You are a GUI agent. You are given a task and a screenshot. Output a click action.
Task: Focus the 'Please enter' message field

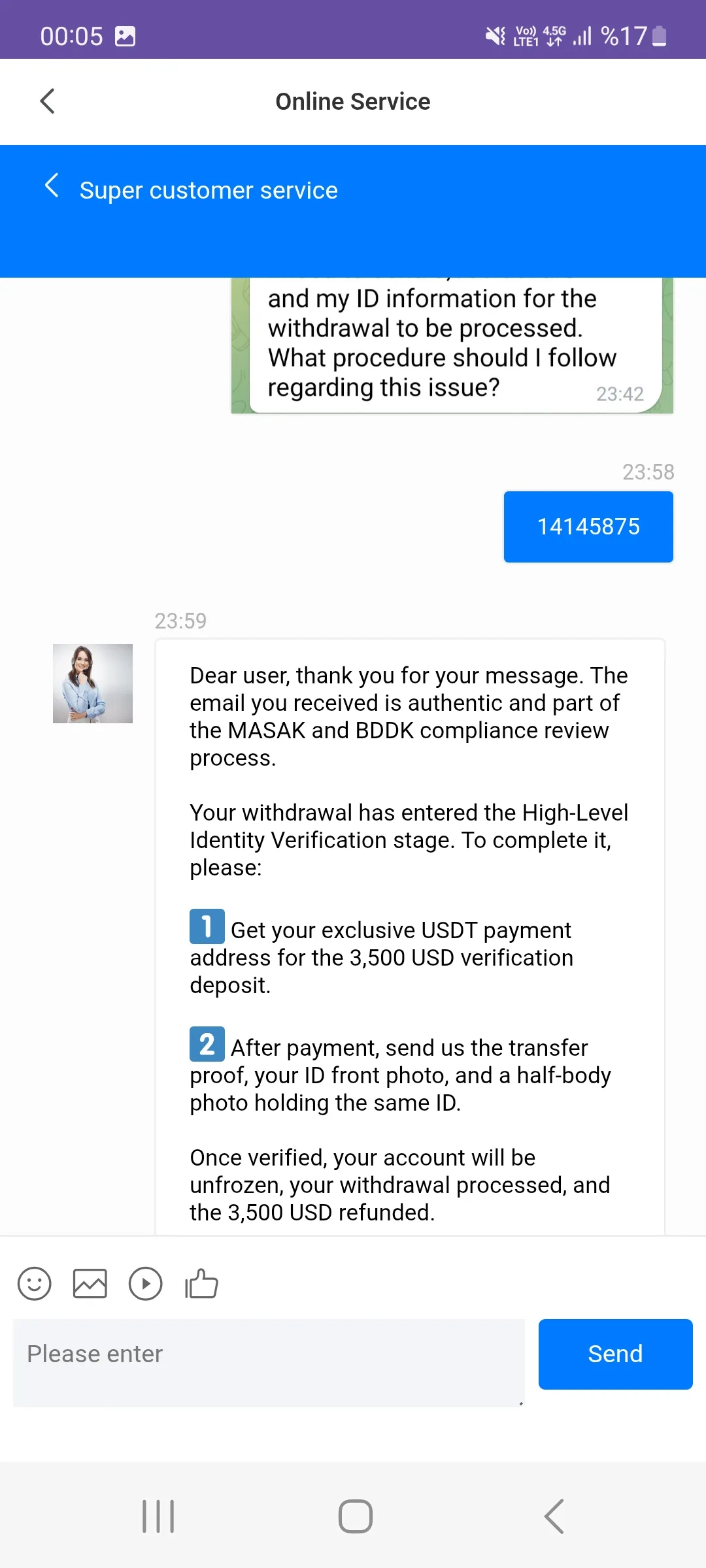268,1362
